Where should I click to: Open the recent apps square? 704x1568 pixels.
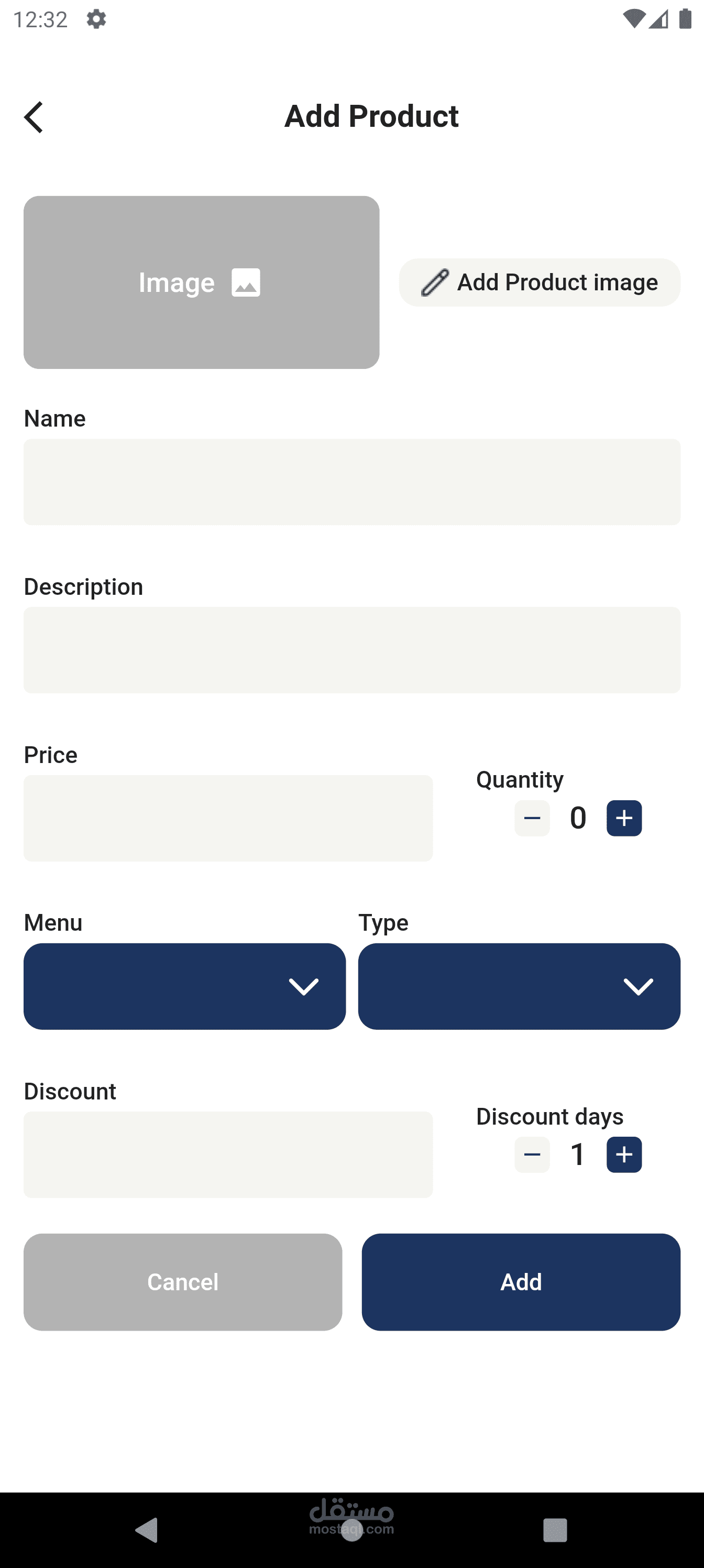(555, 1530)
